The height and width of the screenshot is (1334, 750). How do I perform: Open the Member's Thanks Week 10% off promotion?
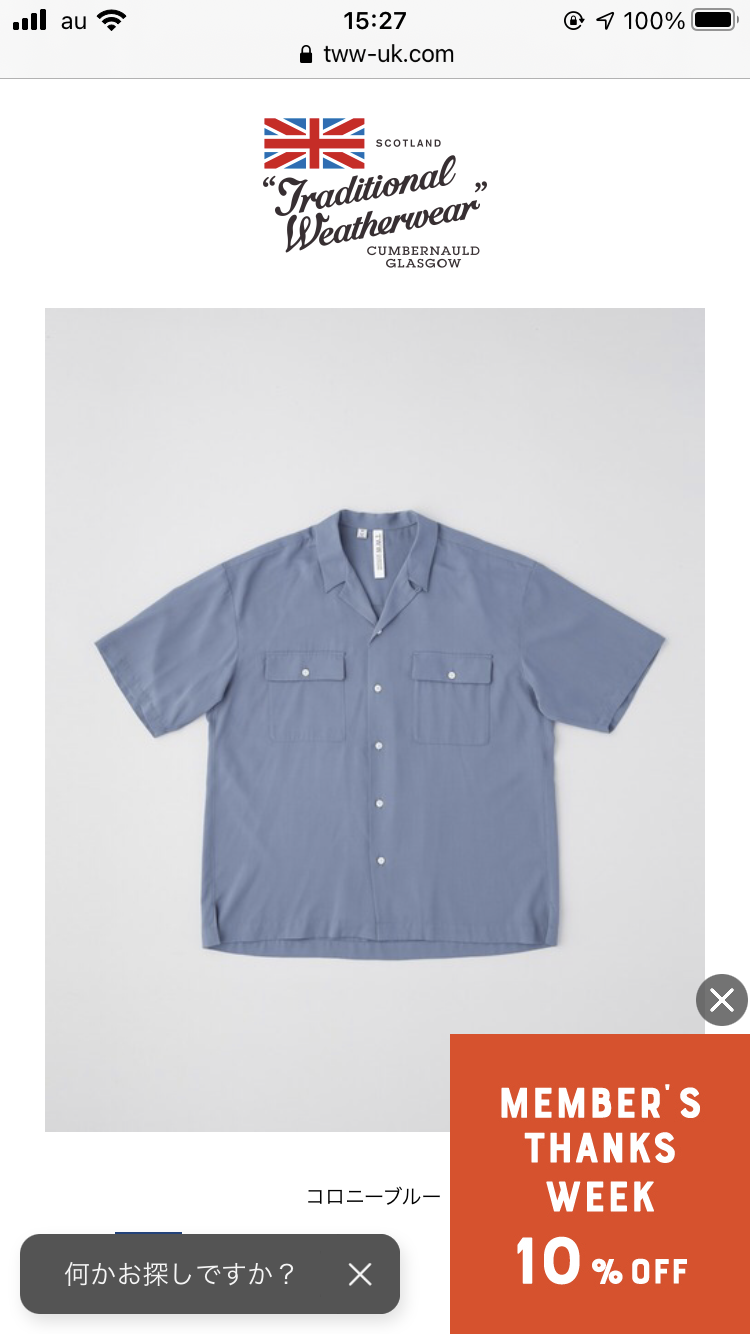[x=600, y=1185]
